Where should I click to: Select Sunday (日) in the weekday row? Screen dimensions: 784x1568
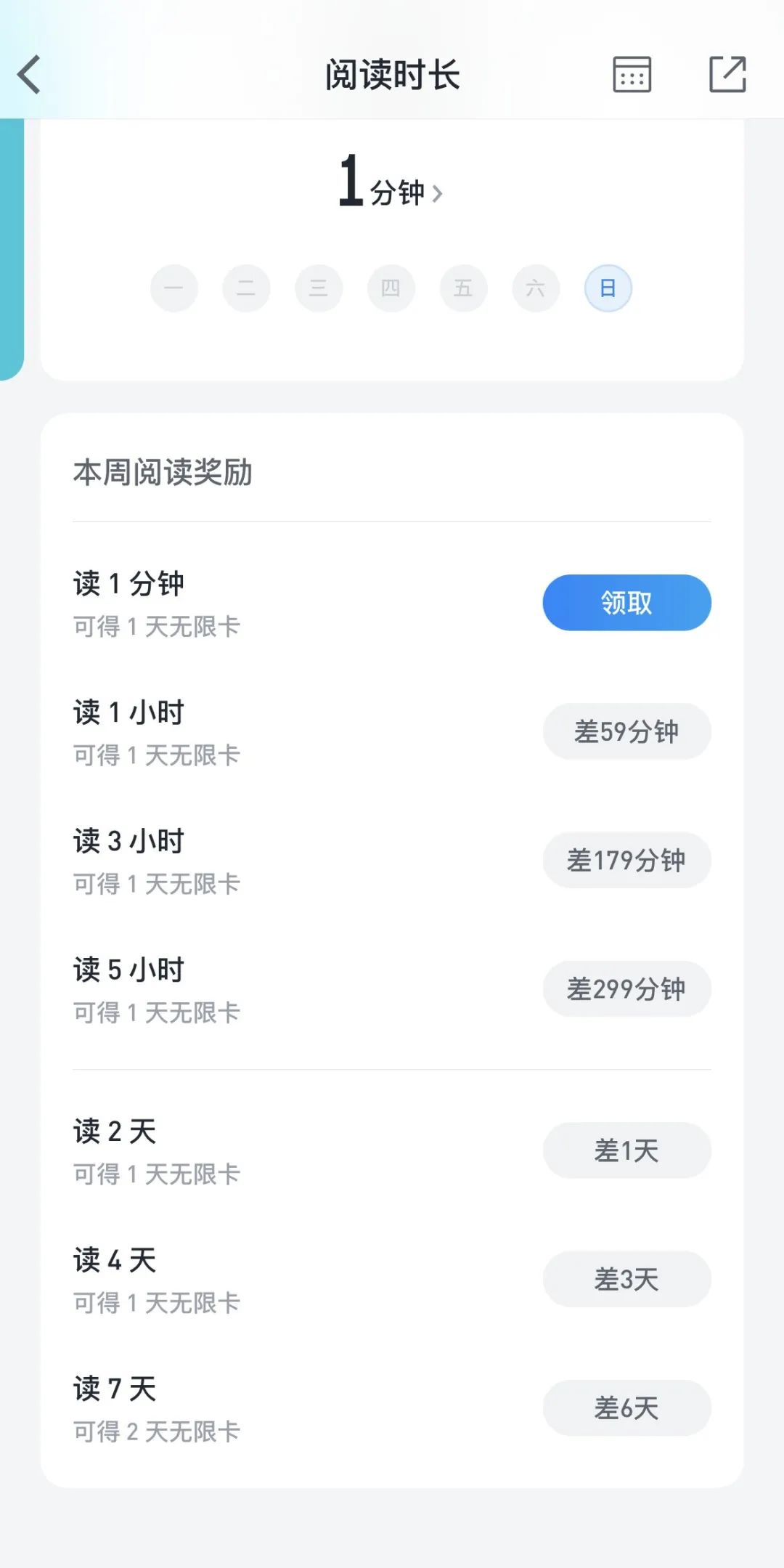(607, 288)
